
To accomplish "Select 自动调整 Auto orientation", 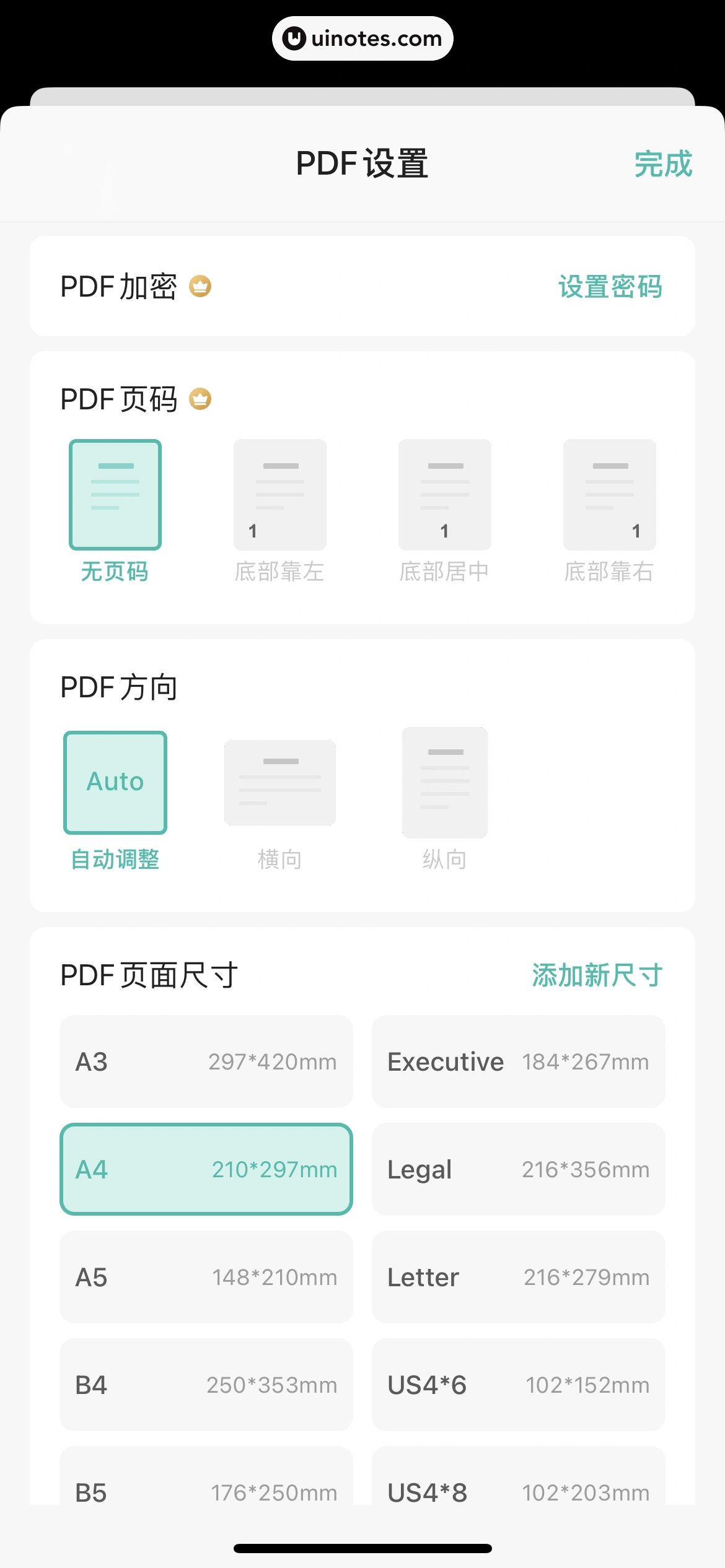I will coord(115,783).
